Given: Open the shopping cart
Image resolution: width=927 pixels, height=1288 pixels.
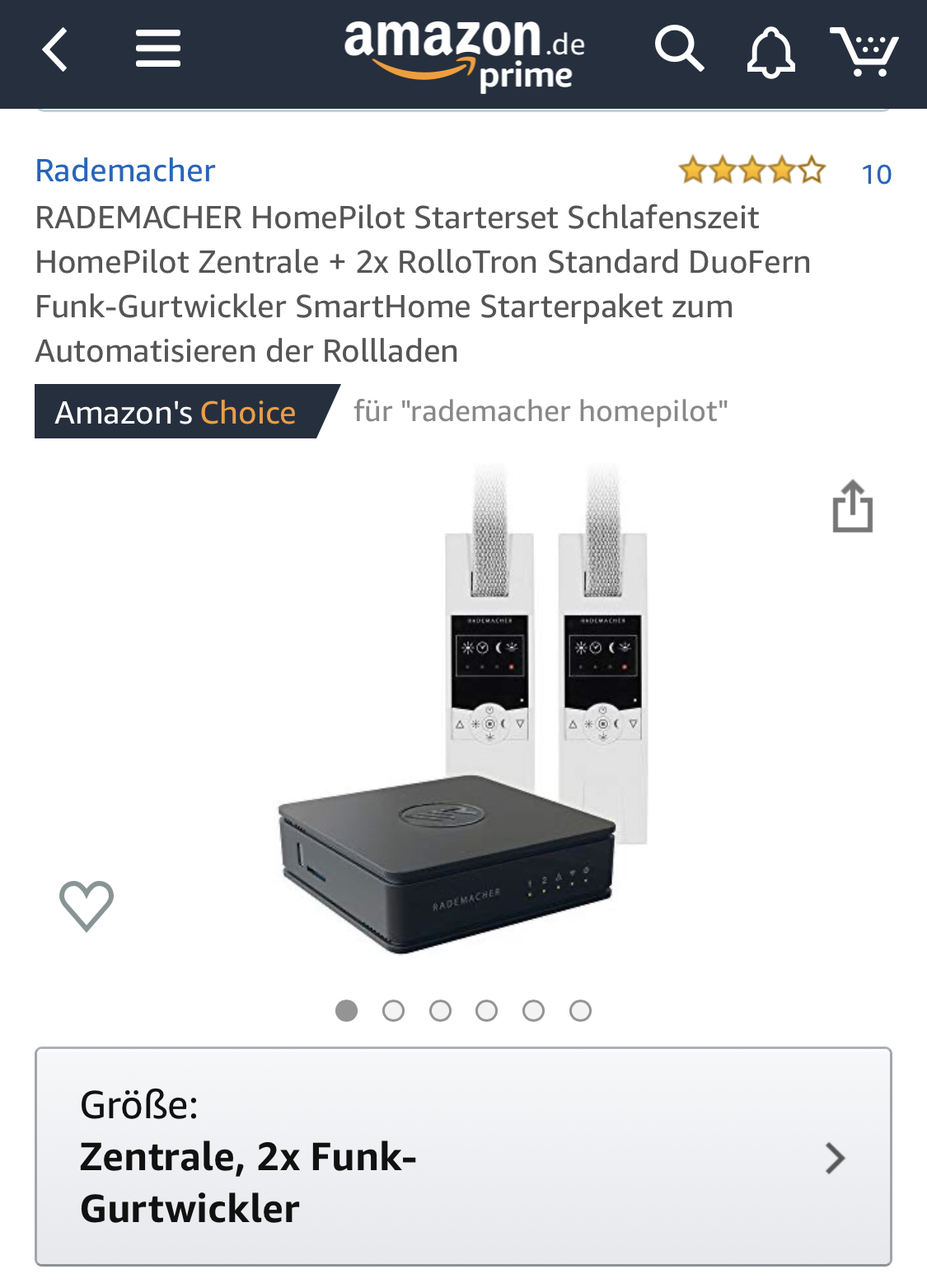Looking at the screenshot, I should pyautogui.click(x=864, y=51).
